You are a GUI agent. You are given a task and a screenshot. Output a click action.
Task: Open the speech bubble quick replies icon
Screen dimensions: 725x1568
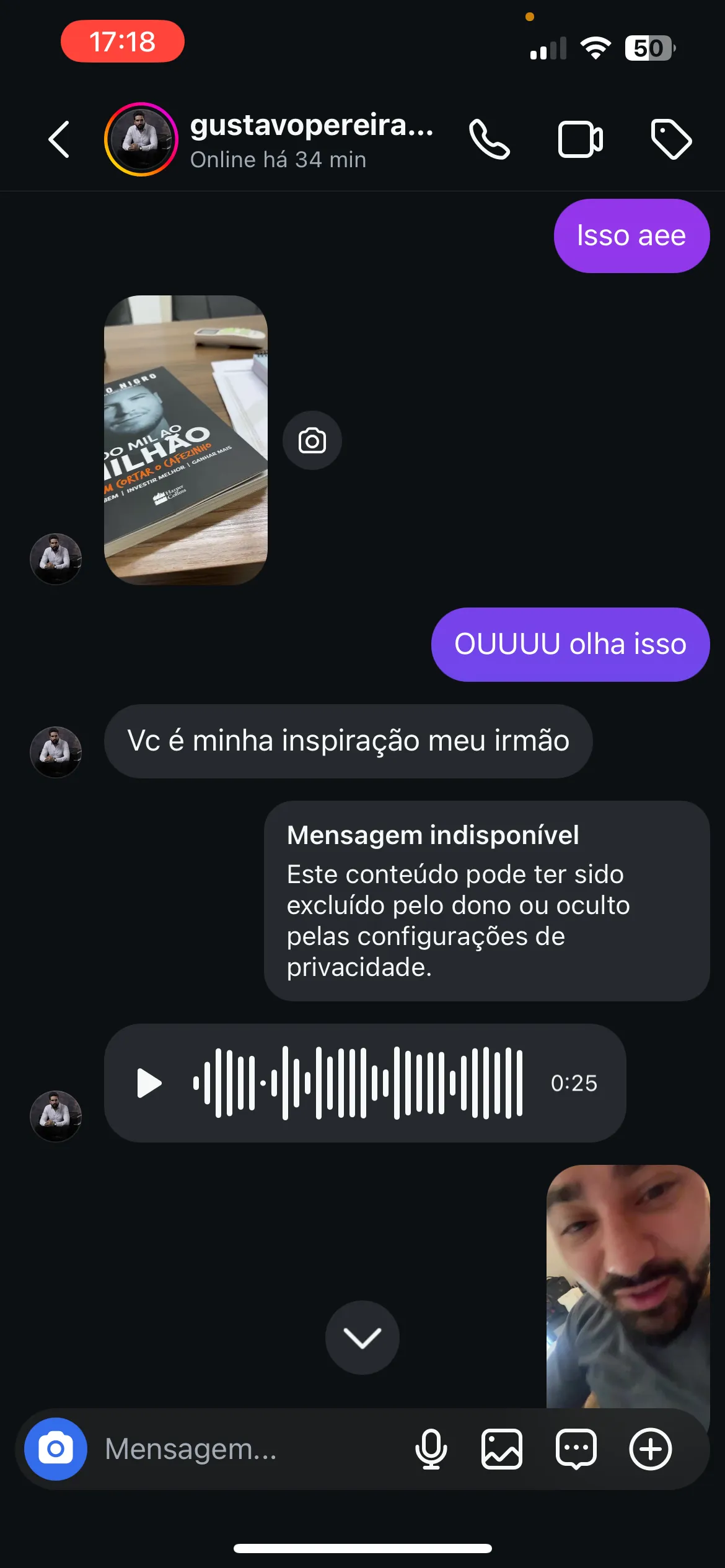pos(576,1449)
